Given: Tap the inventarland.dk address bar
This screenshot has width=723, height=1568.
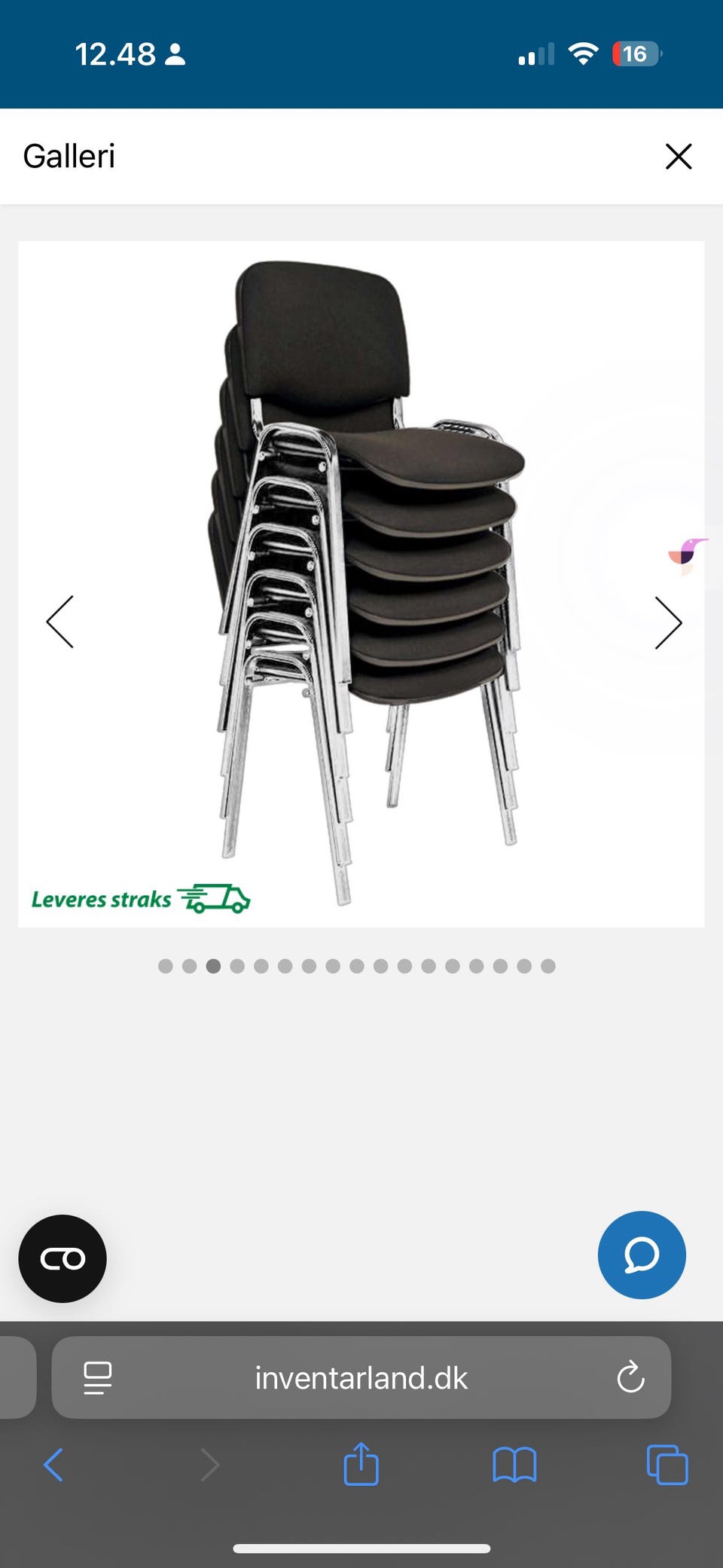Looking at the screenshot, I should click(x=361, y=1378).
